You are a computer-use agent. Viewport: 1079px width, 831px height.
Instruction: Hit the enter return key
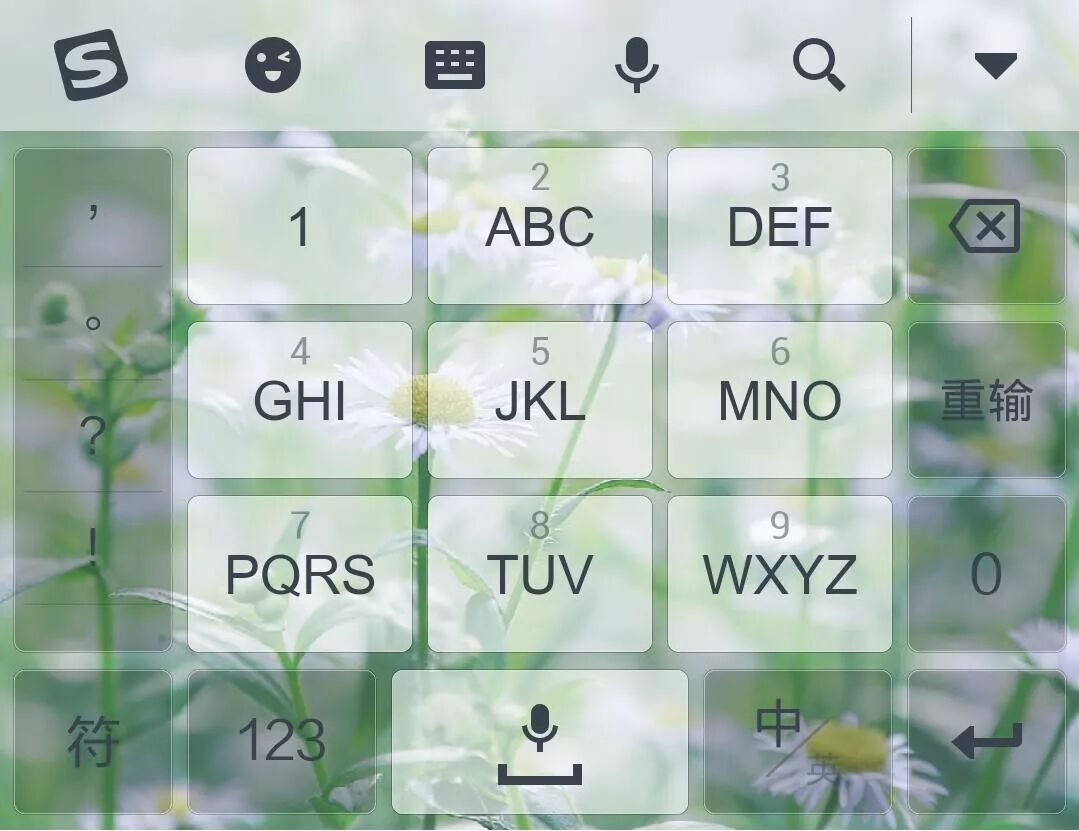tap(986, 742)
